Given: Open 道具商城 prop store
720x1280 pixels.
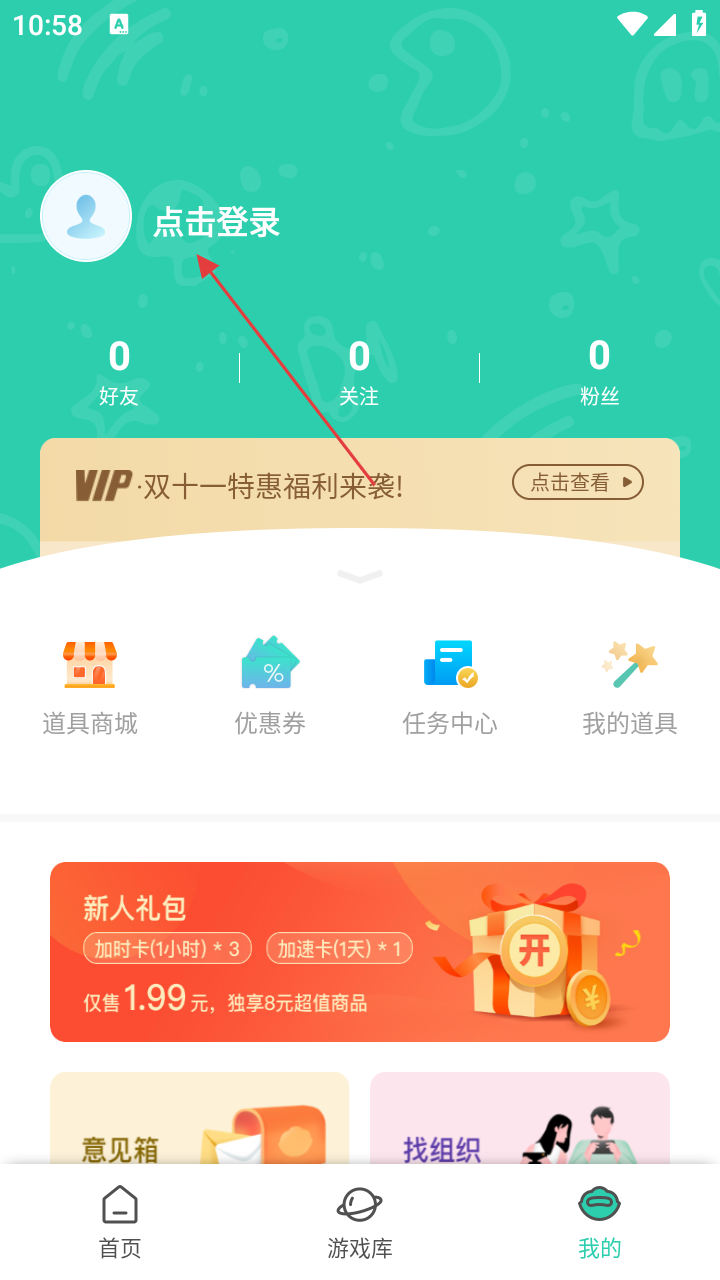Looking at the screenshot, I should click(90, 687).
